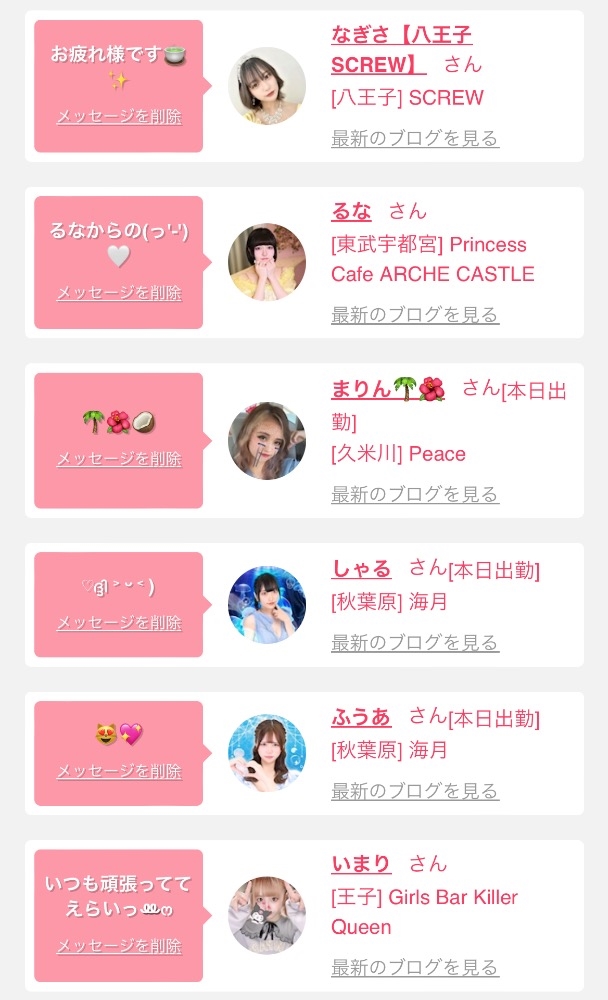This screenshot has width=608, height=1000.
Task: Tap いまり's profile photo
Action: (267, 915)
